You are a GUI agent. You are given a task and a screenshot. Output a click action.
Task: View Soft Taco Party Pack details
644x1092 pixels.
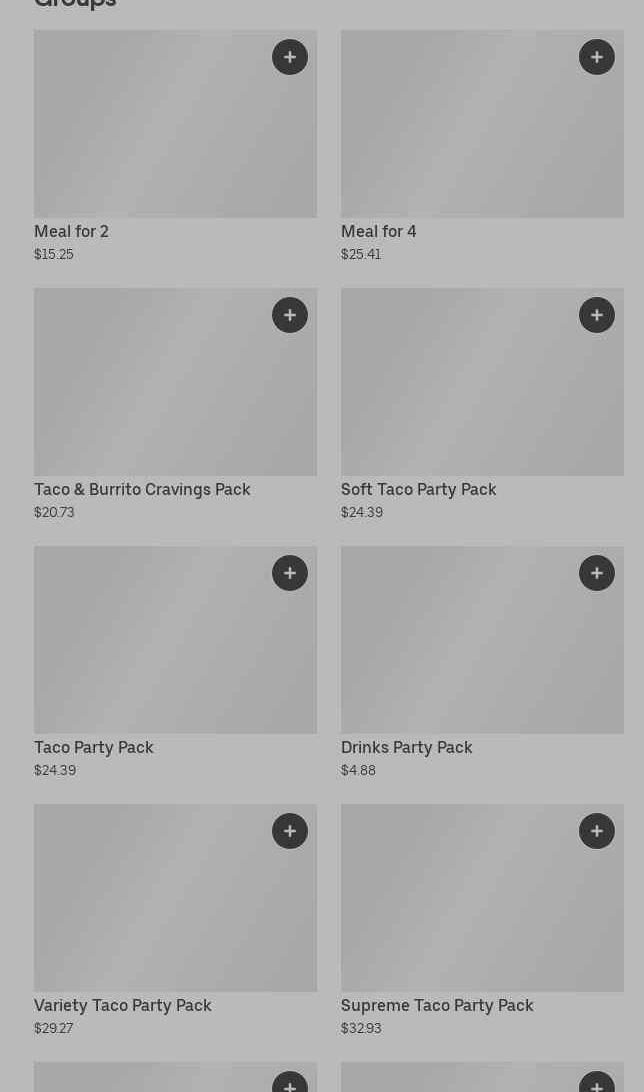482,405
